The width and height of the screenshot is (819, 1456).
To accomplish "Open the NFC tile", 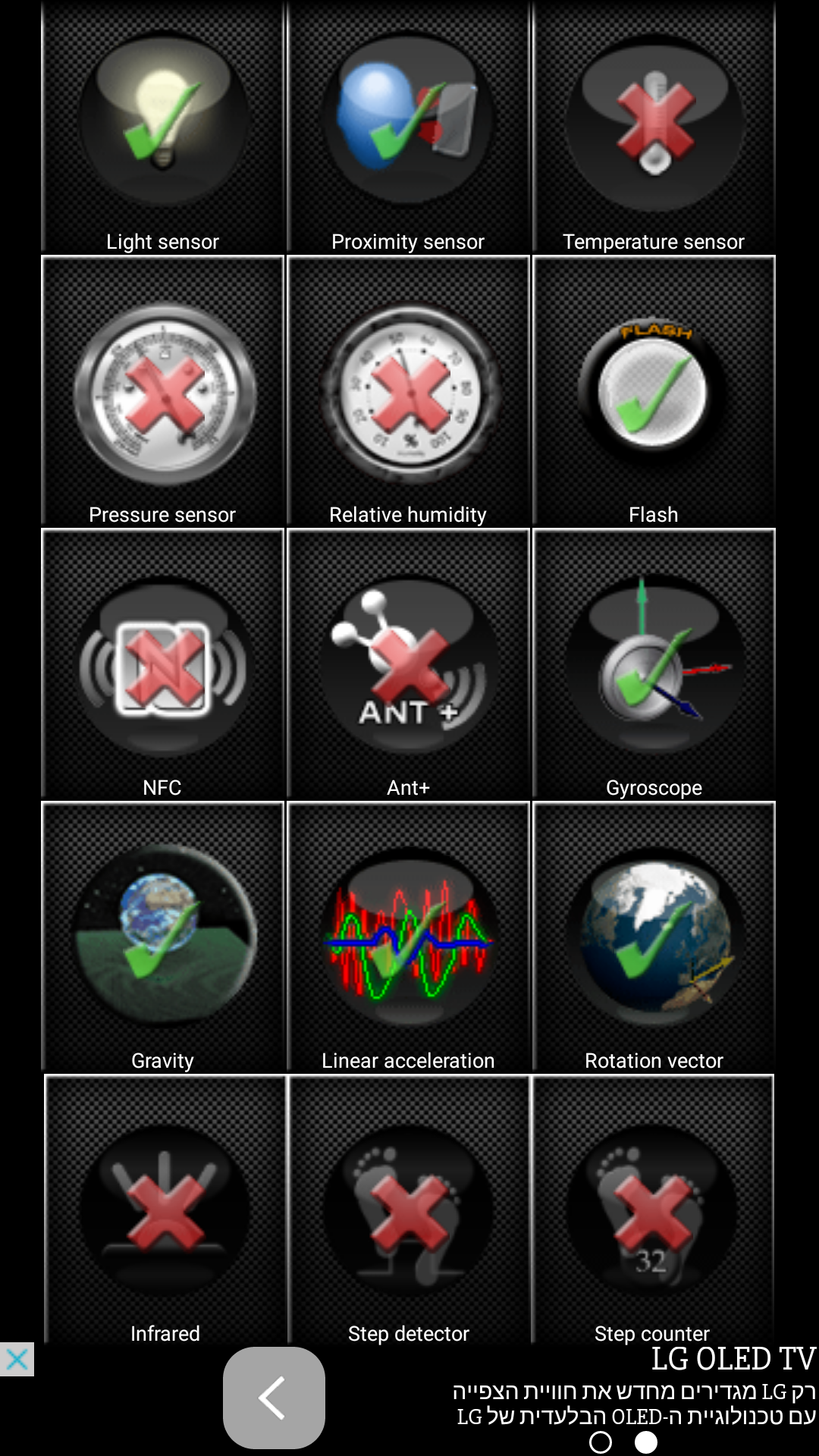I will (162, 664).
